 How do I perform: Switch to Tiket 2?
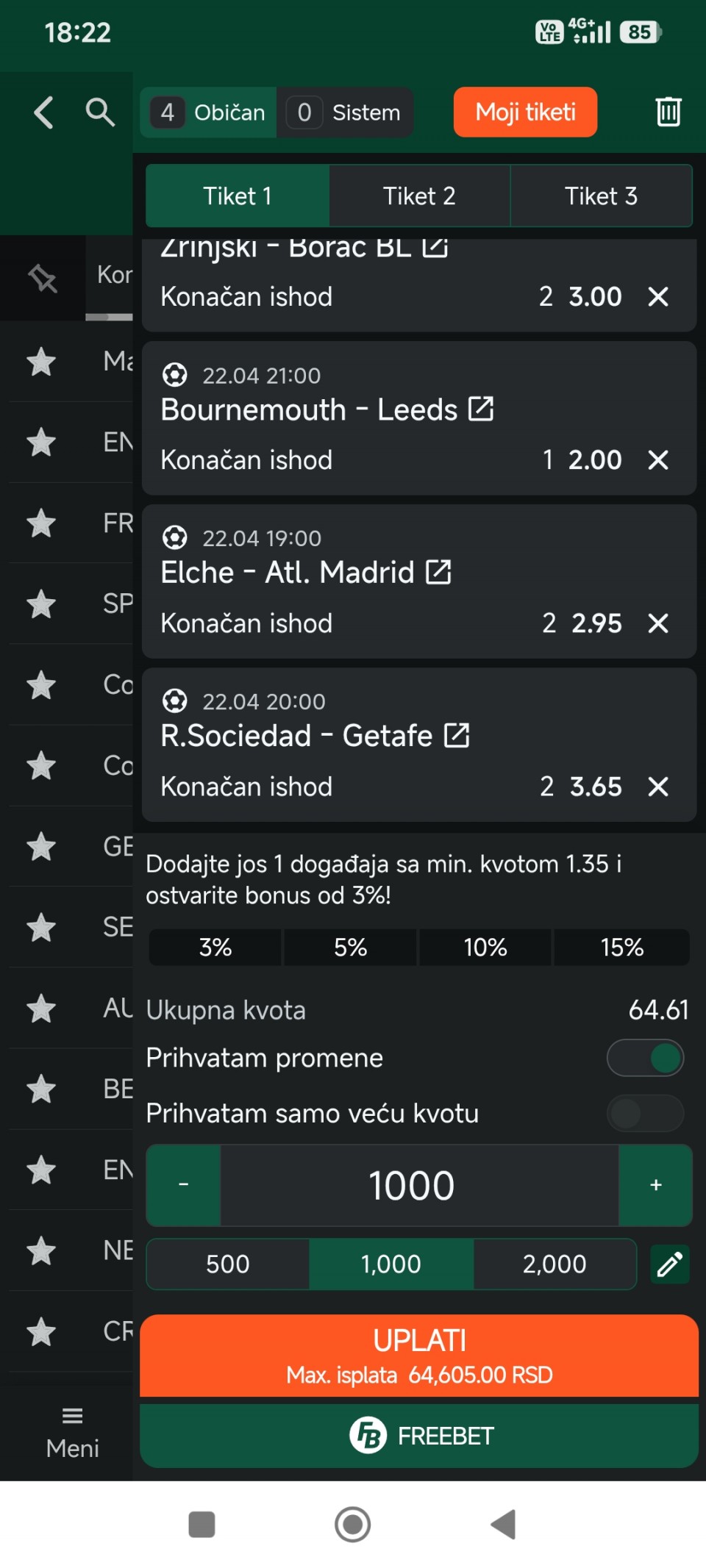(419, 196)
